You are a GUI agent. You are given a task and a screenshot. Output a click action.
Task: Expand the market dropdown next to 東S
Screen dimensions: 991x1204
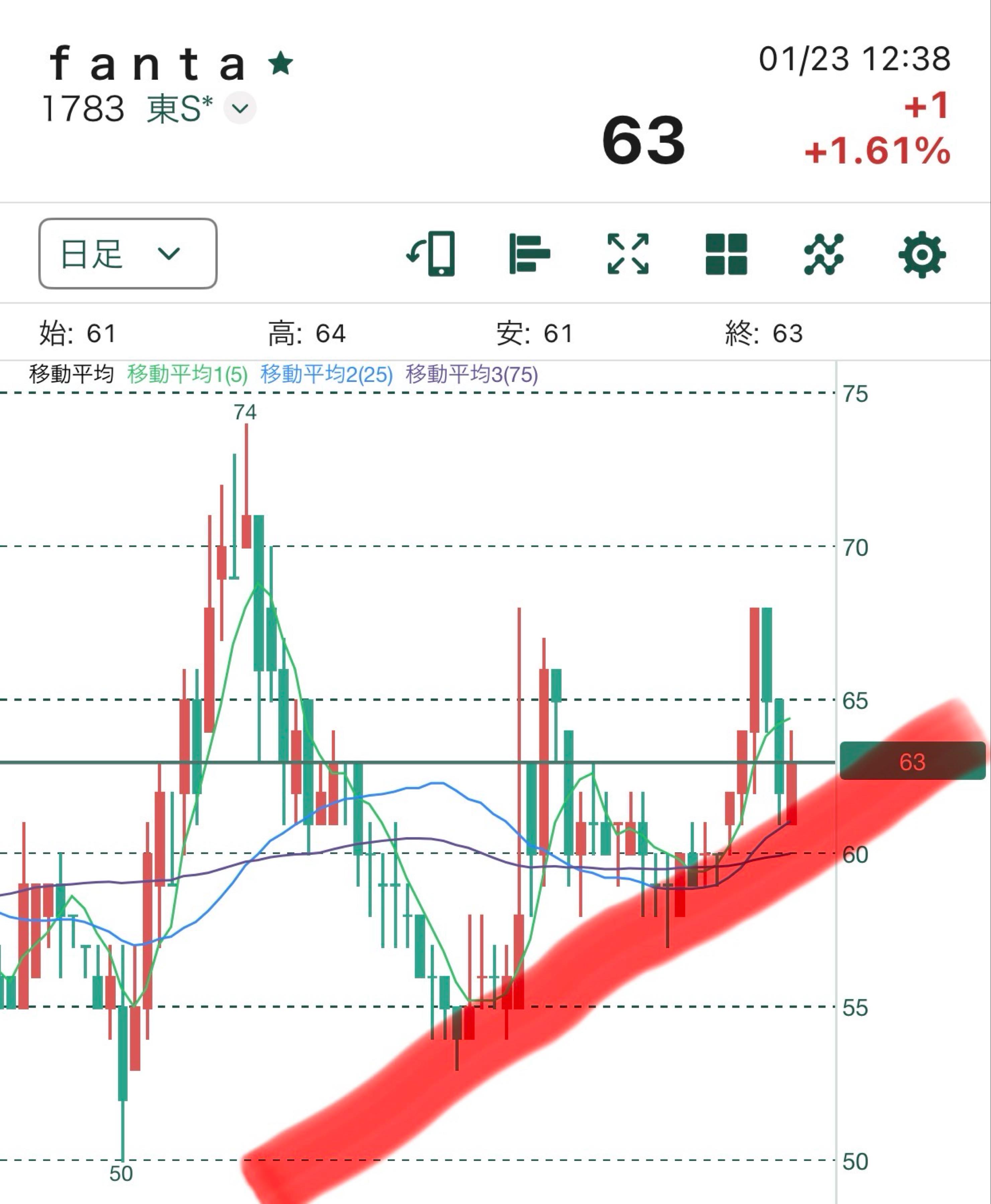240,108
